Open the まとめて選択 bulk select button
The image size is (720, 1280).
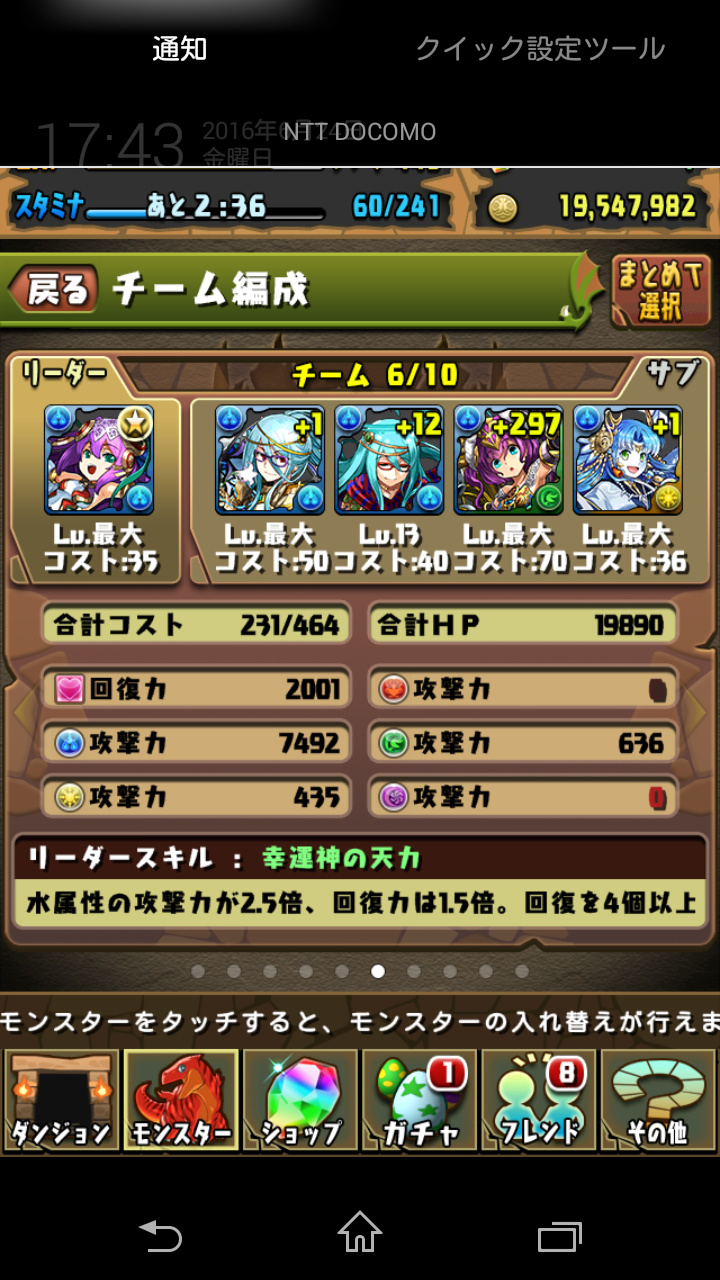tap(661, 291)
